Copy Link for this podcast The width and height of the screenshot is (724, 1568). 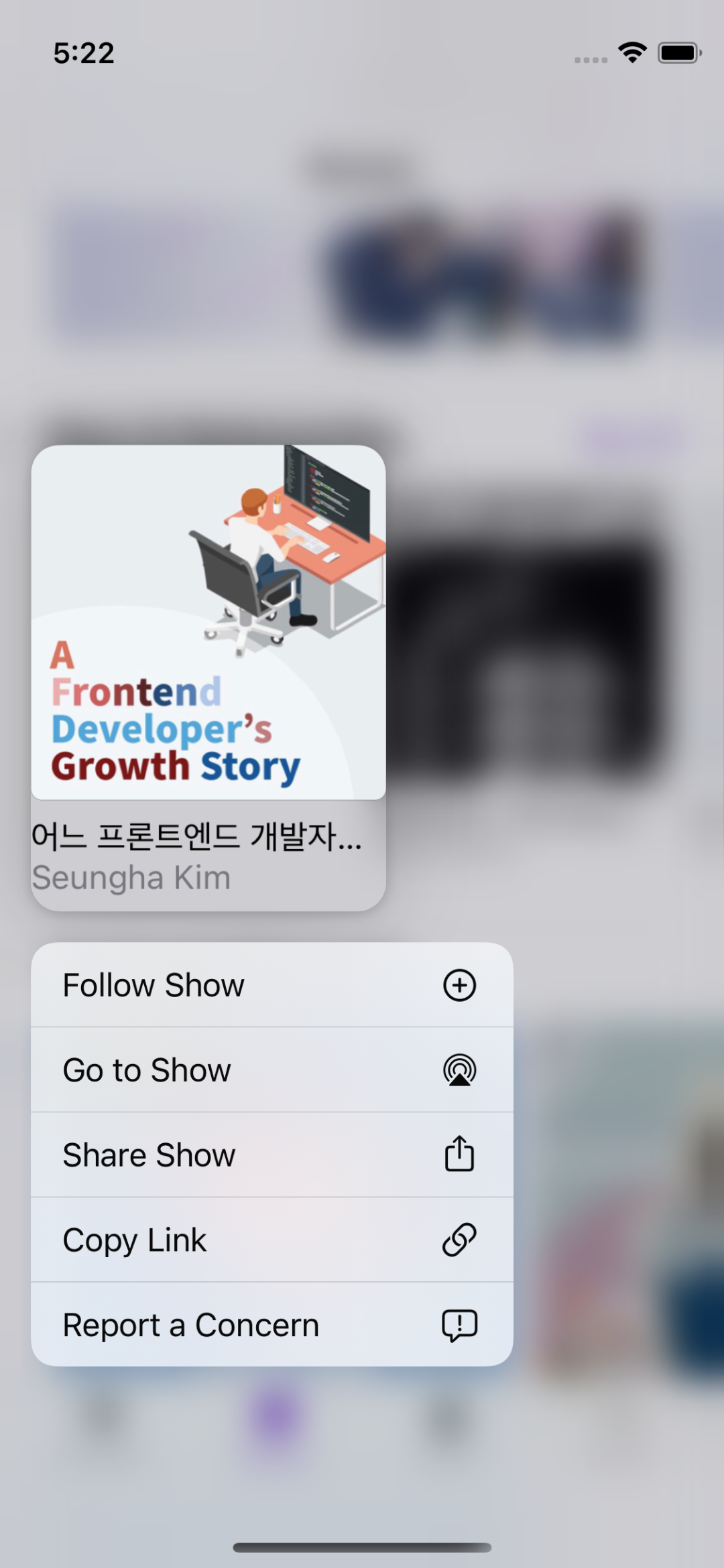pos(271,1240)
